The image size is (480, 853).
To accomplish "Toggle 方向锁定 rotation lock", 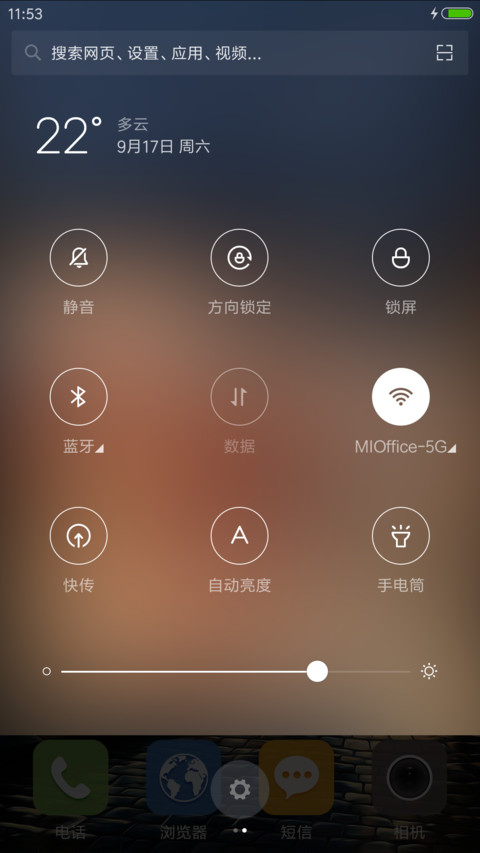I will (x=239, y=258).
